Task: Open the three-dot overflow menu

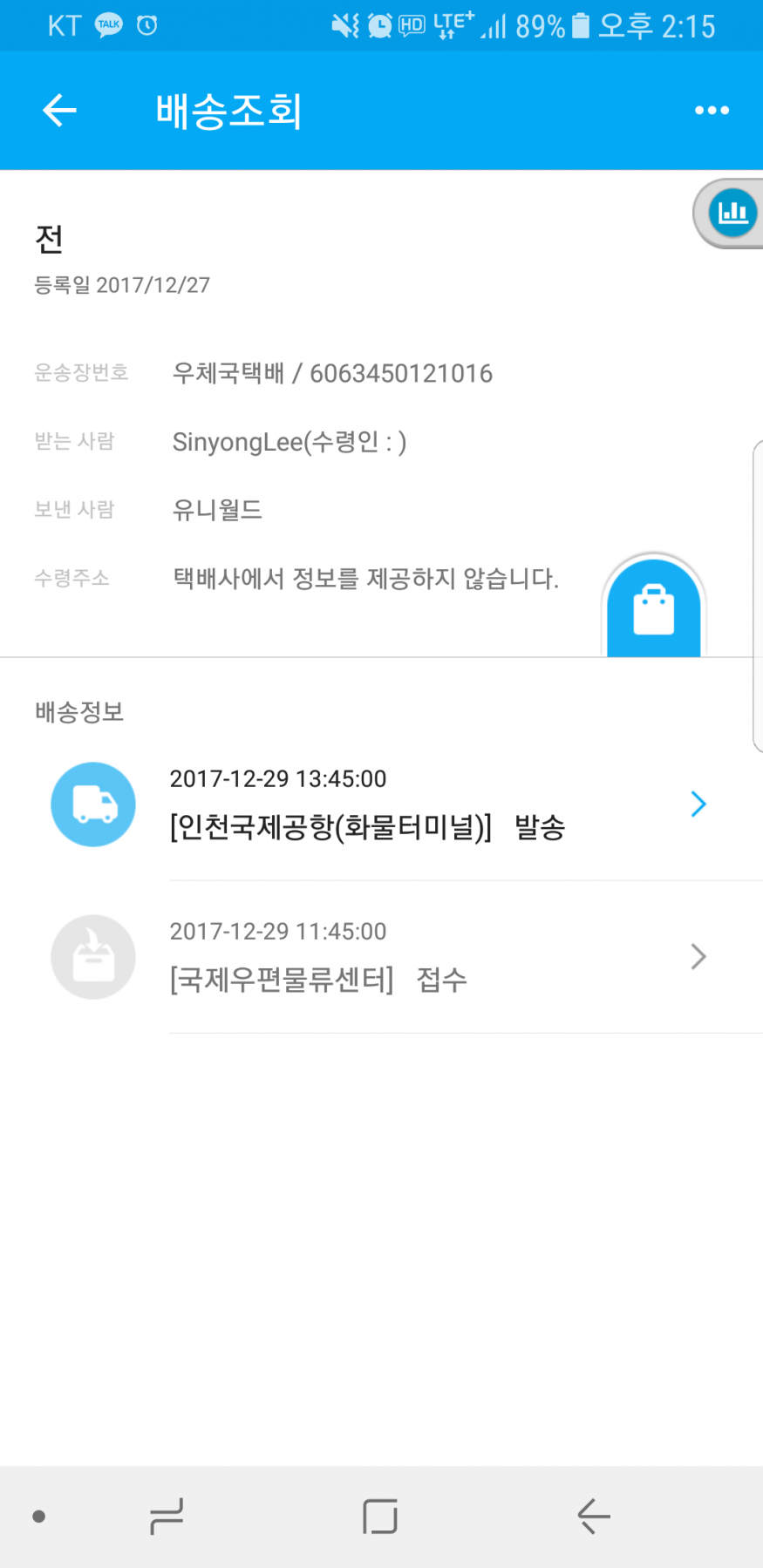Action: [x=712, y=111]
